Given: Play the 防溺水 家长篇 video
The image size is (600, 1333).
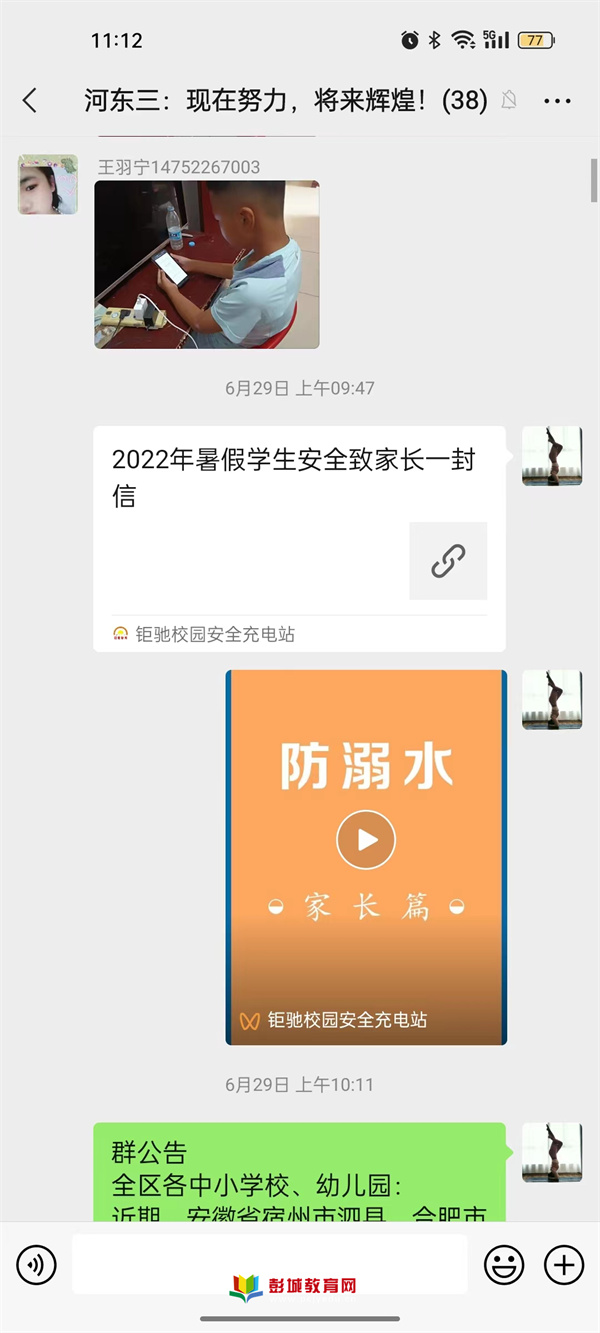Looking at the screenshot, I should (366, 840).
